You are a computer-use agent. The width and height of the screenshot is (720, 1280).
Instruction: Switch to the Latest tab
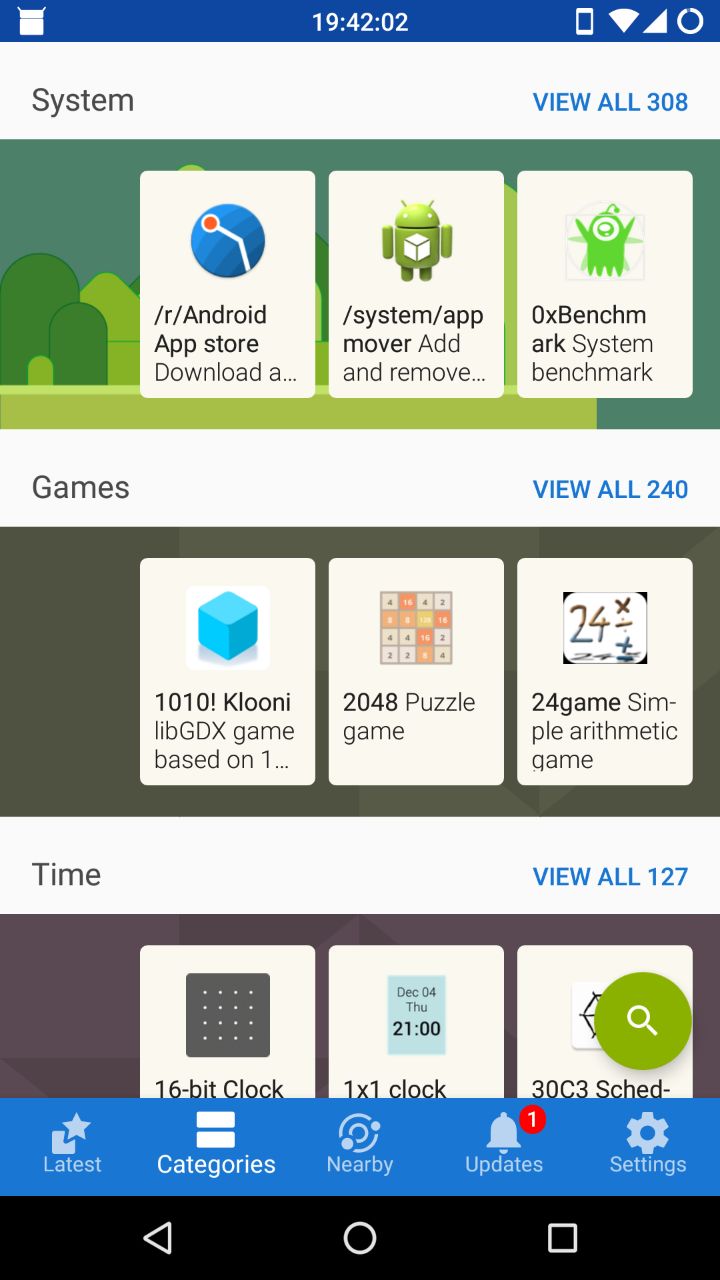[x=72, y=1146]
